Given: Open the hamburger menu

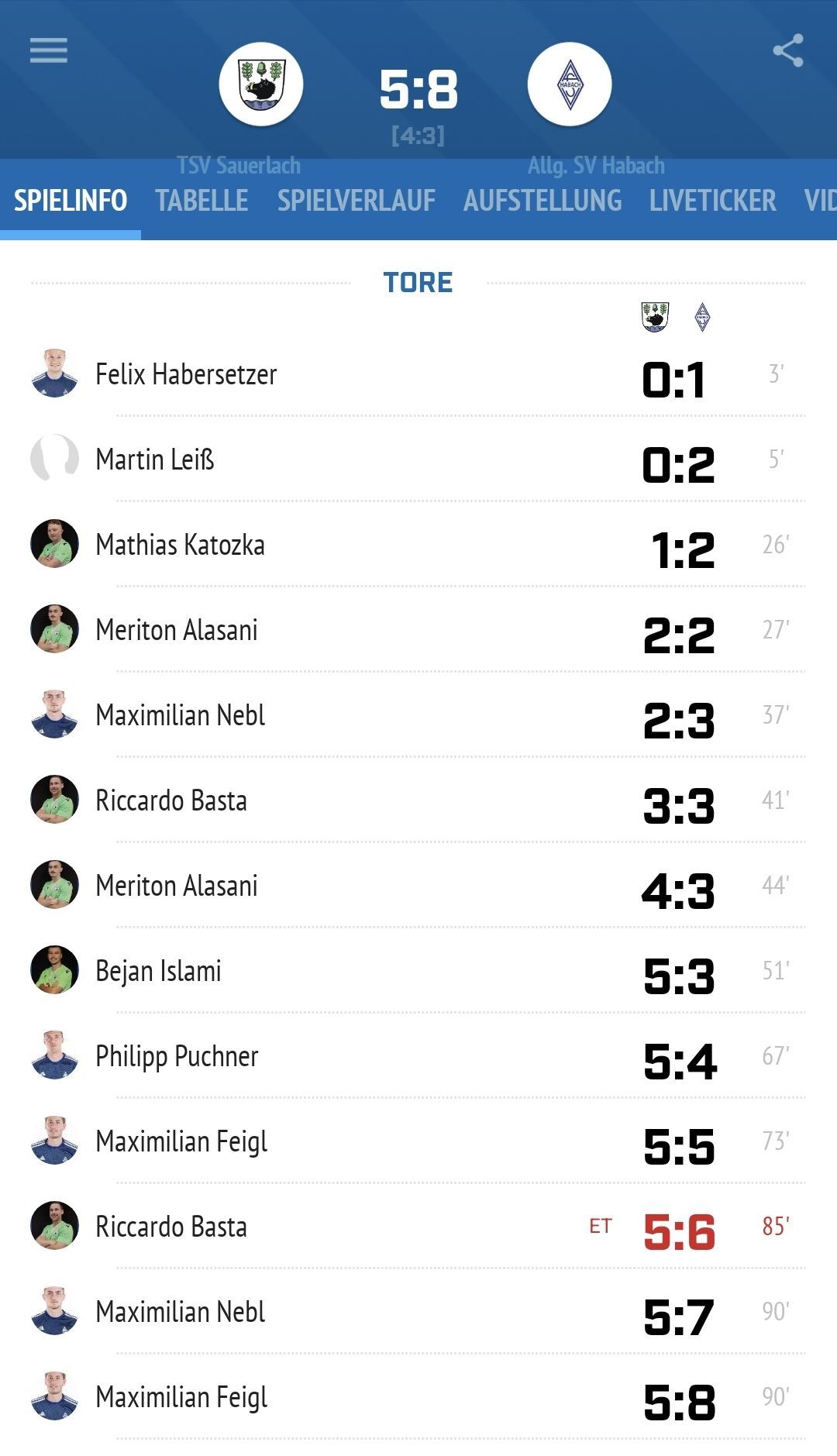Looking at the screenshot, I should pyautogui.click(x=48, y=50).
